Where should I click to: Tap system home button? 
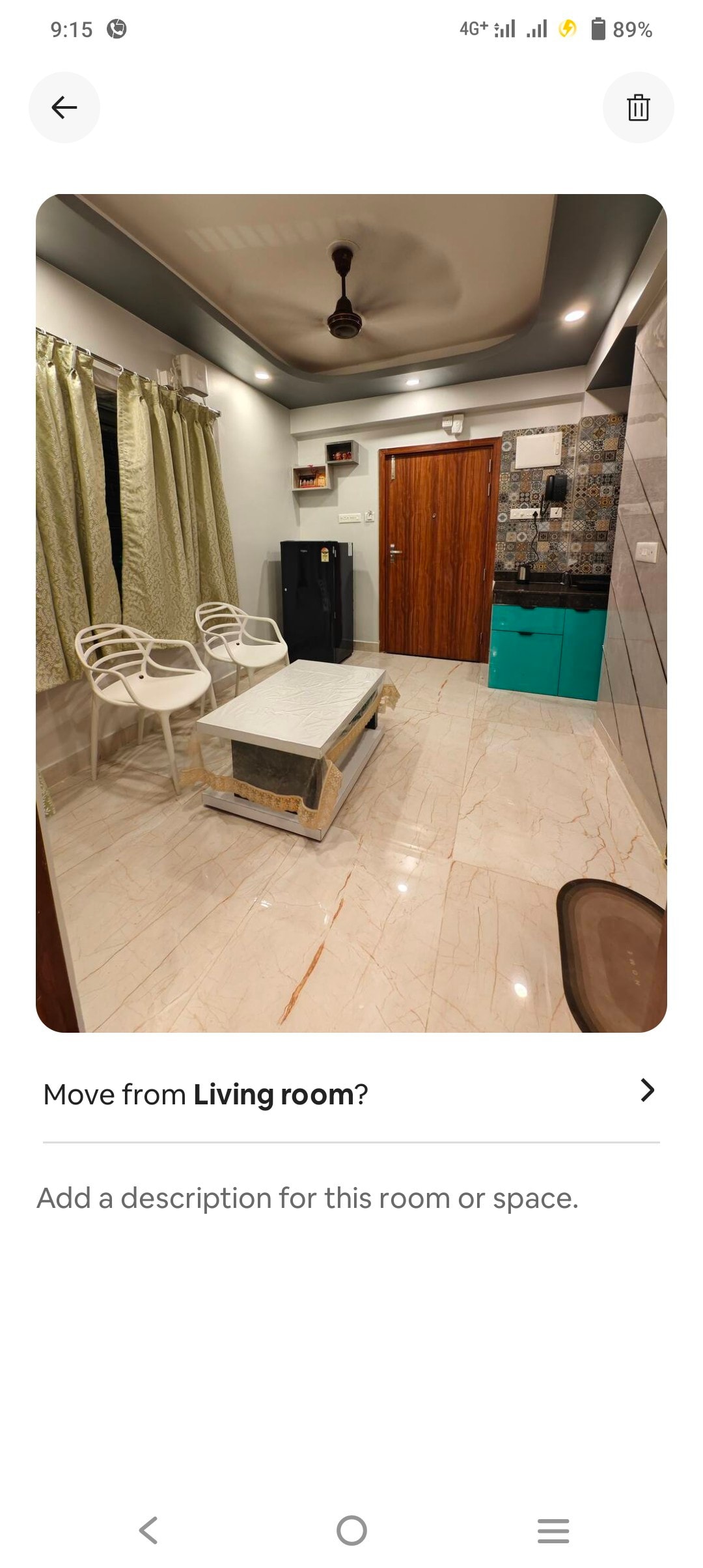coord(351,1530)
